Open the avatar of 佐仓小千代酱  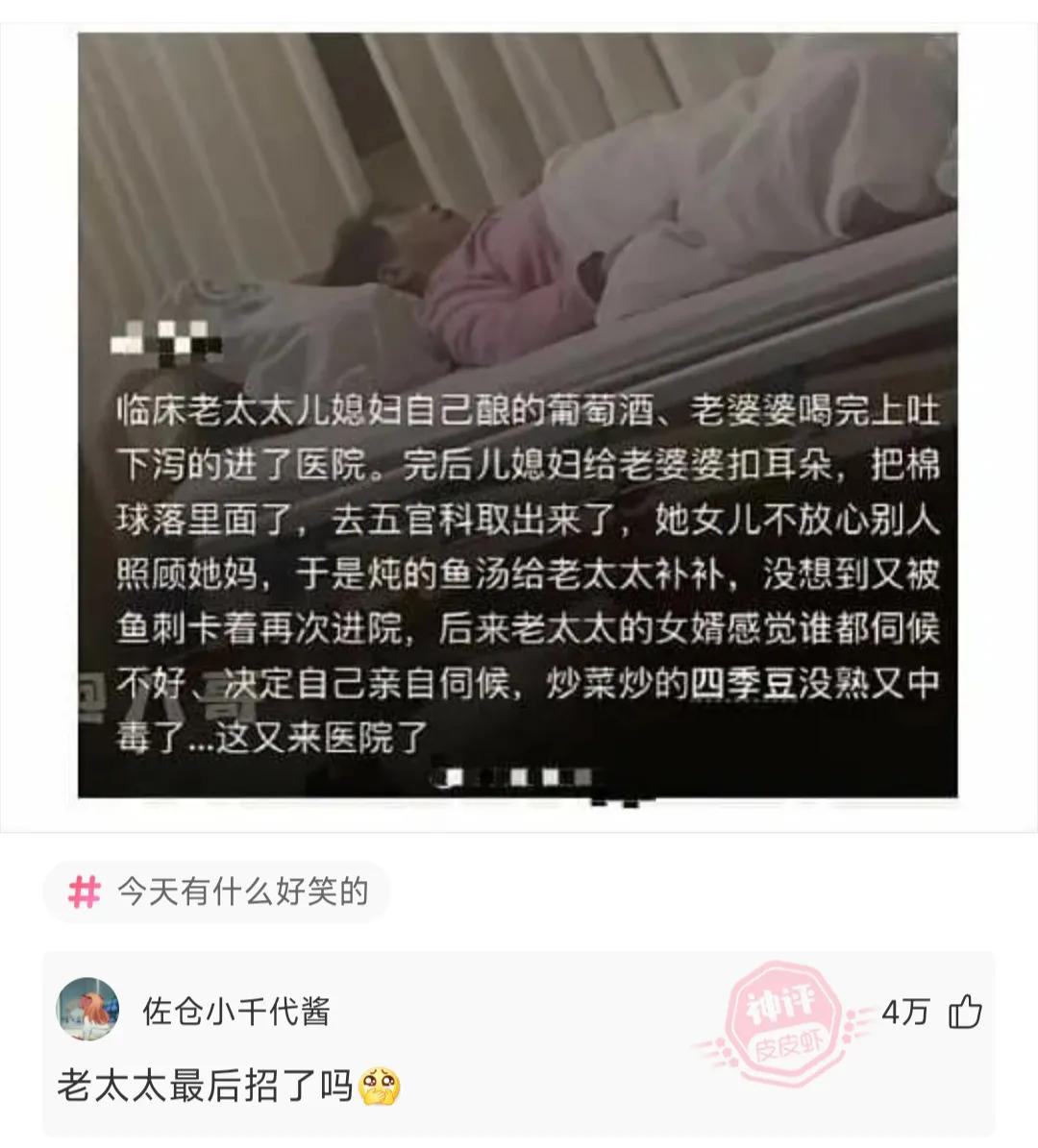88,1007
